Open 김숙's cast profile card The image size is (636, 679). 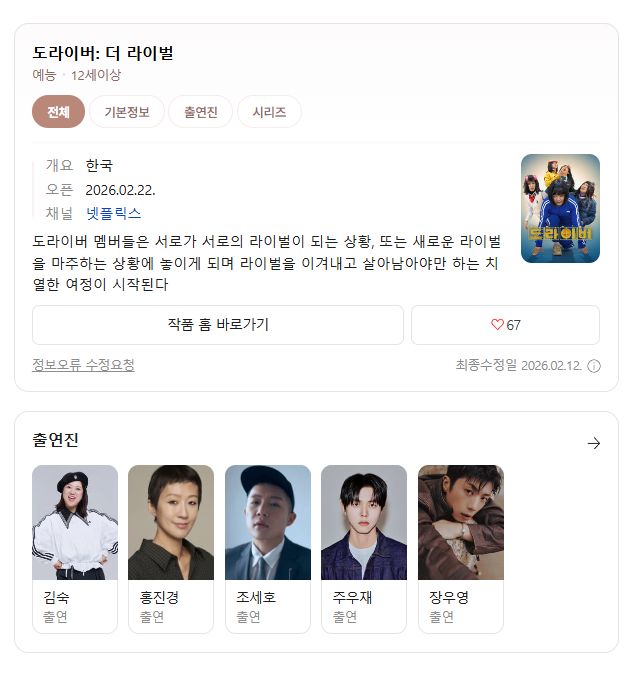point(75,548)
